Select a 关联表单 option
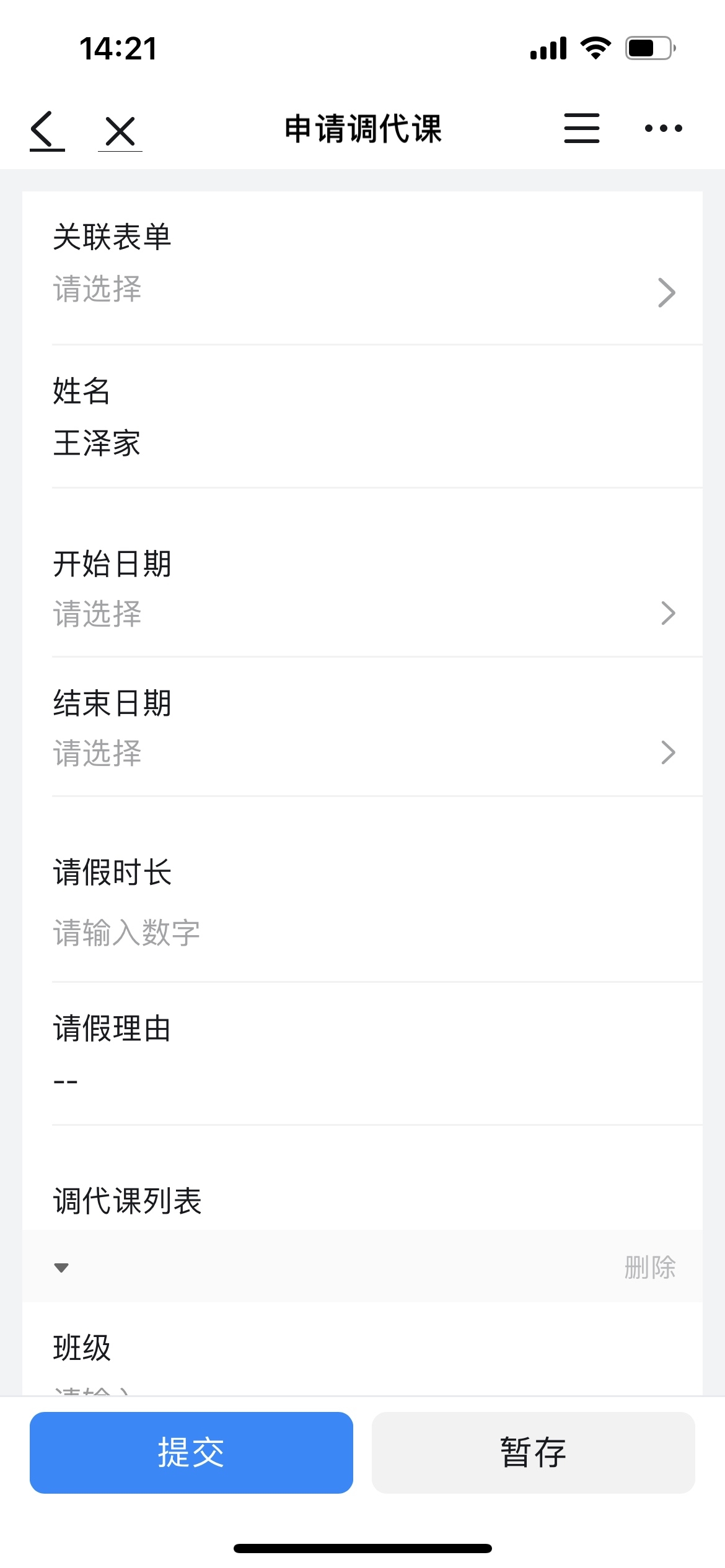Image resolution: width=725 pixels, height=1568 pixels. pos(363,290)
